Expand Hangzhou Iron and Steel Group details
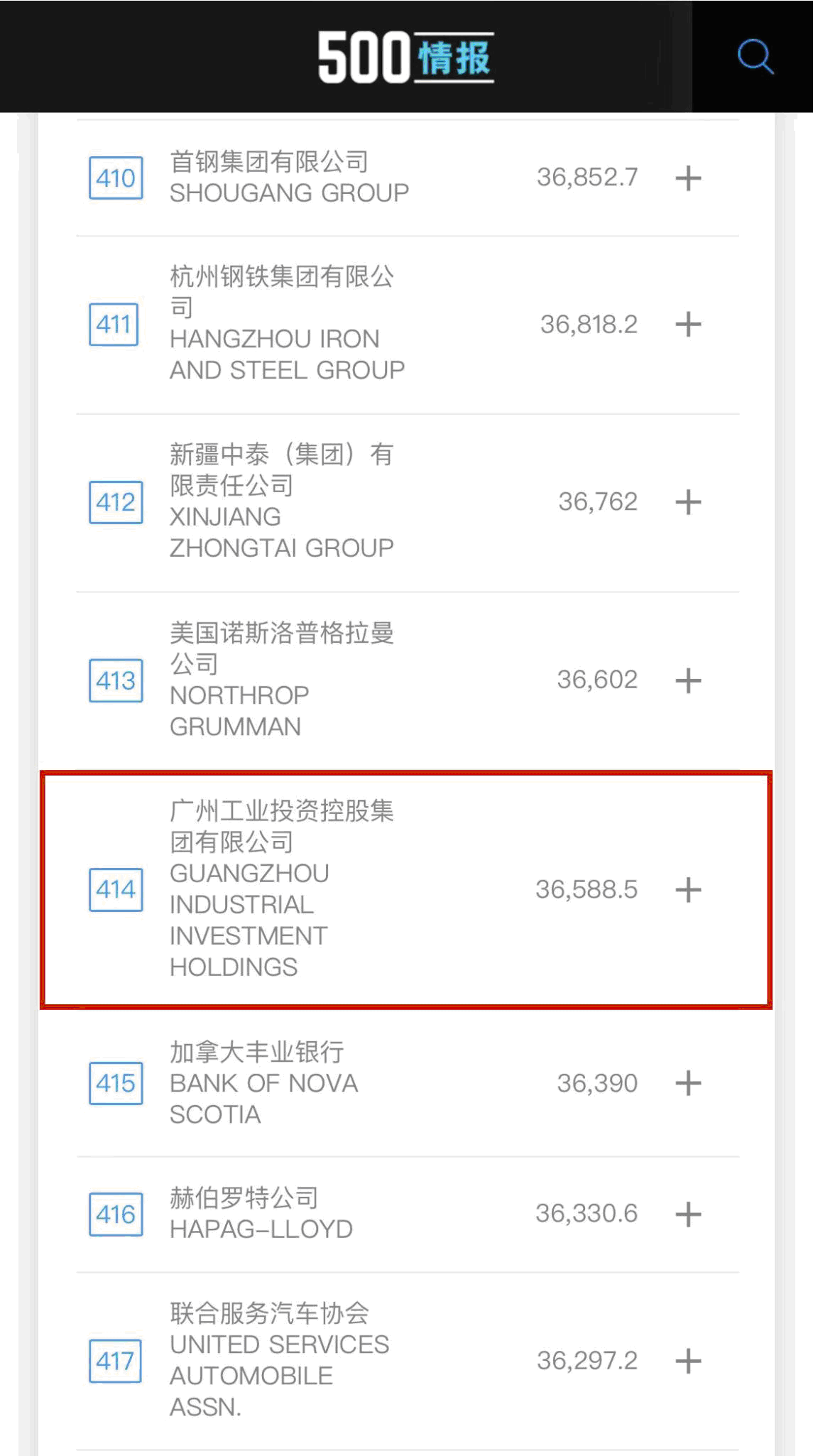 pos(688,325)
